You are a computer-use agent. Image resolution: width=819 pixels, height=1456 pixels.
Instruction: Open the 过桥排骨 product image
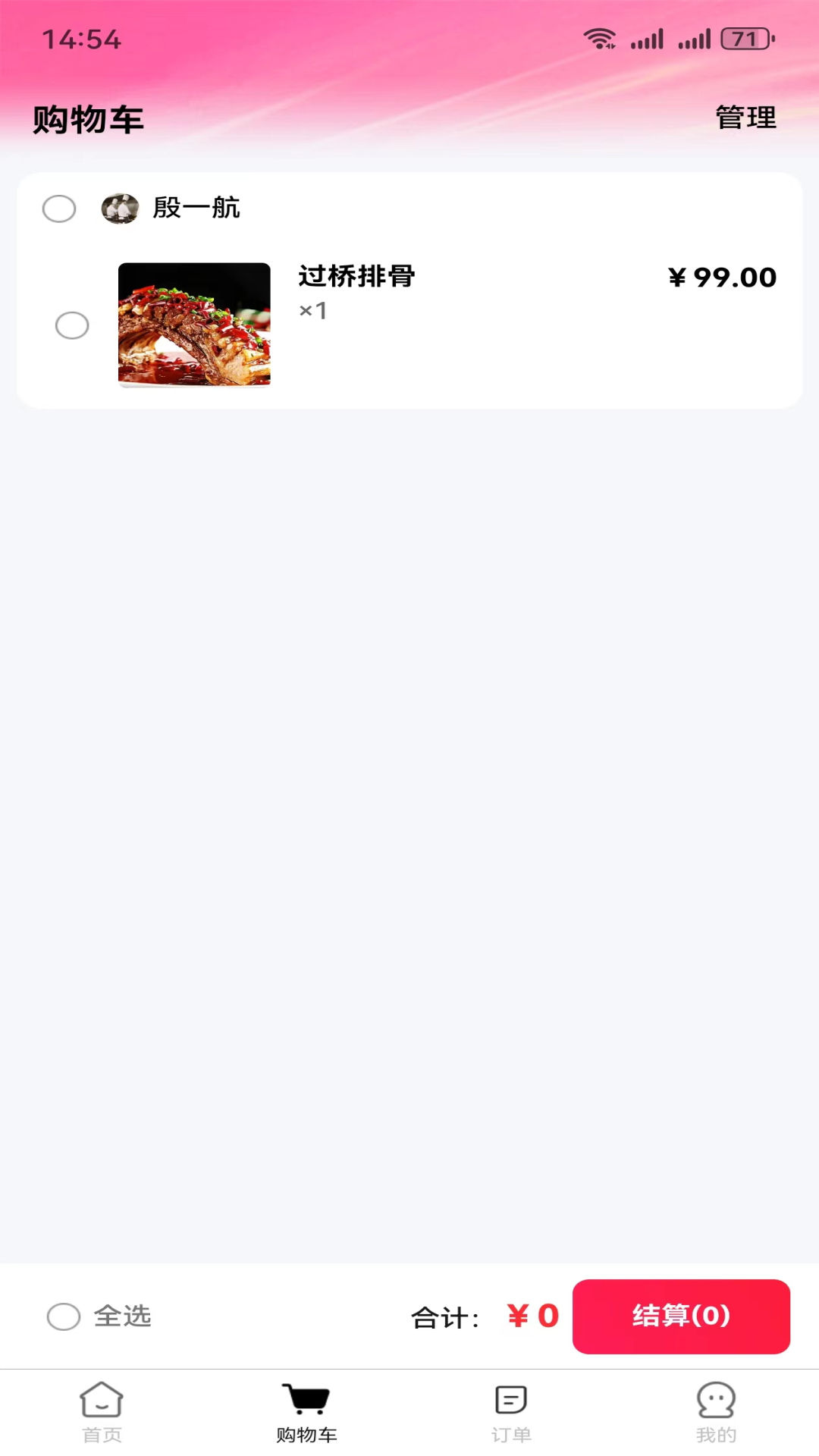pos(194,325)
